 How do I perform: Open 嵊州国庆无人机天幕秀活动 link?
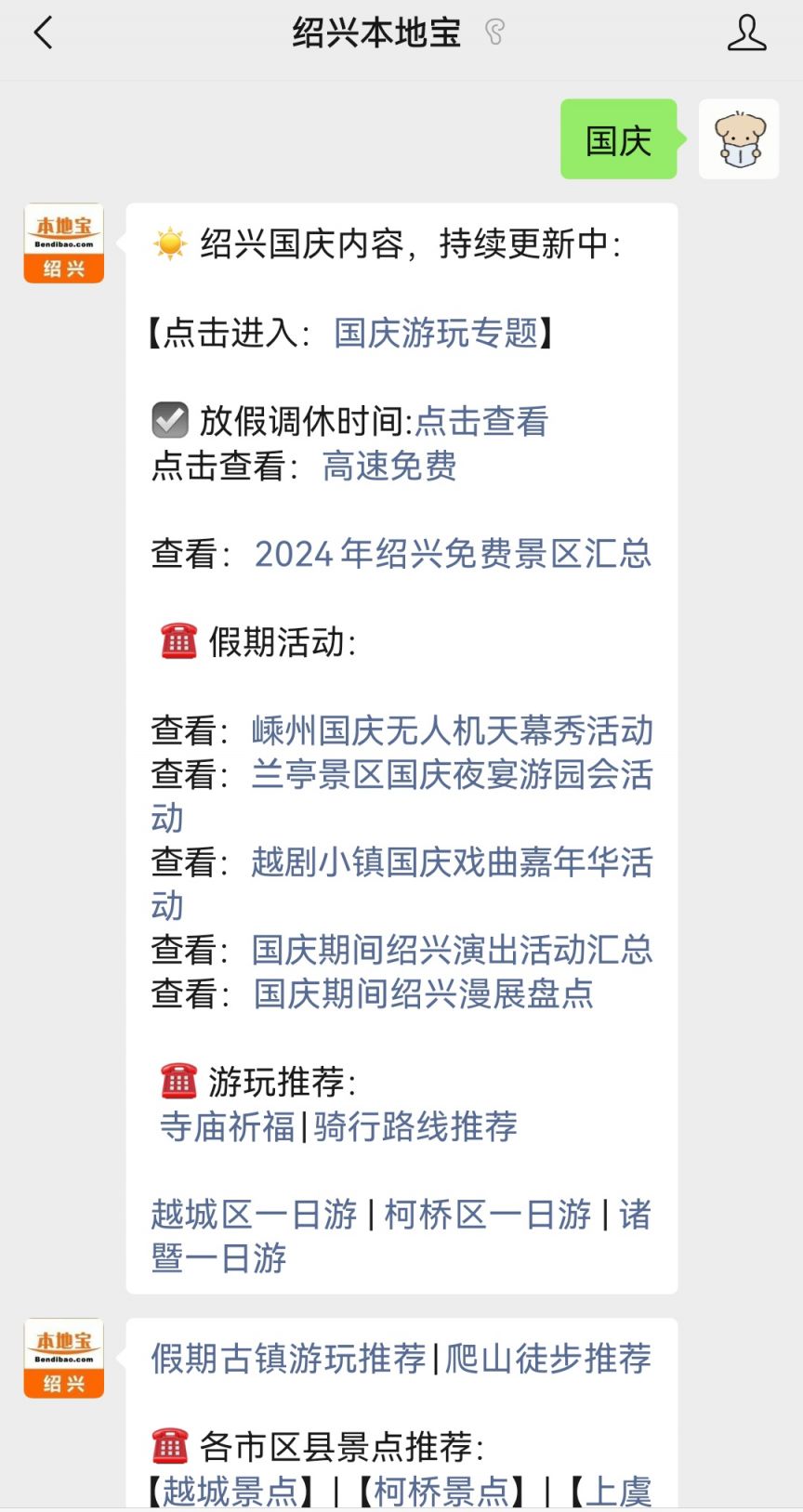(452, 730)
